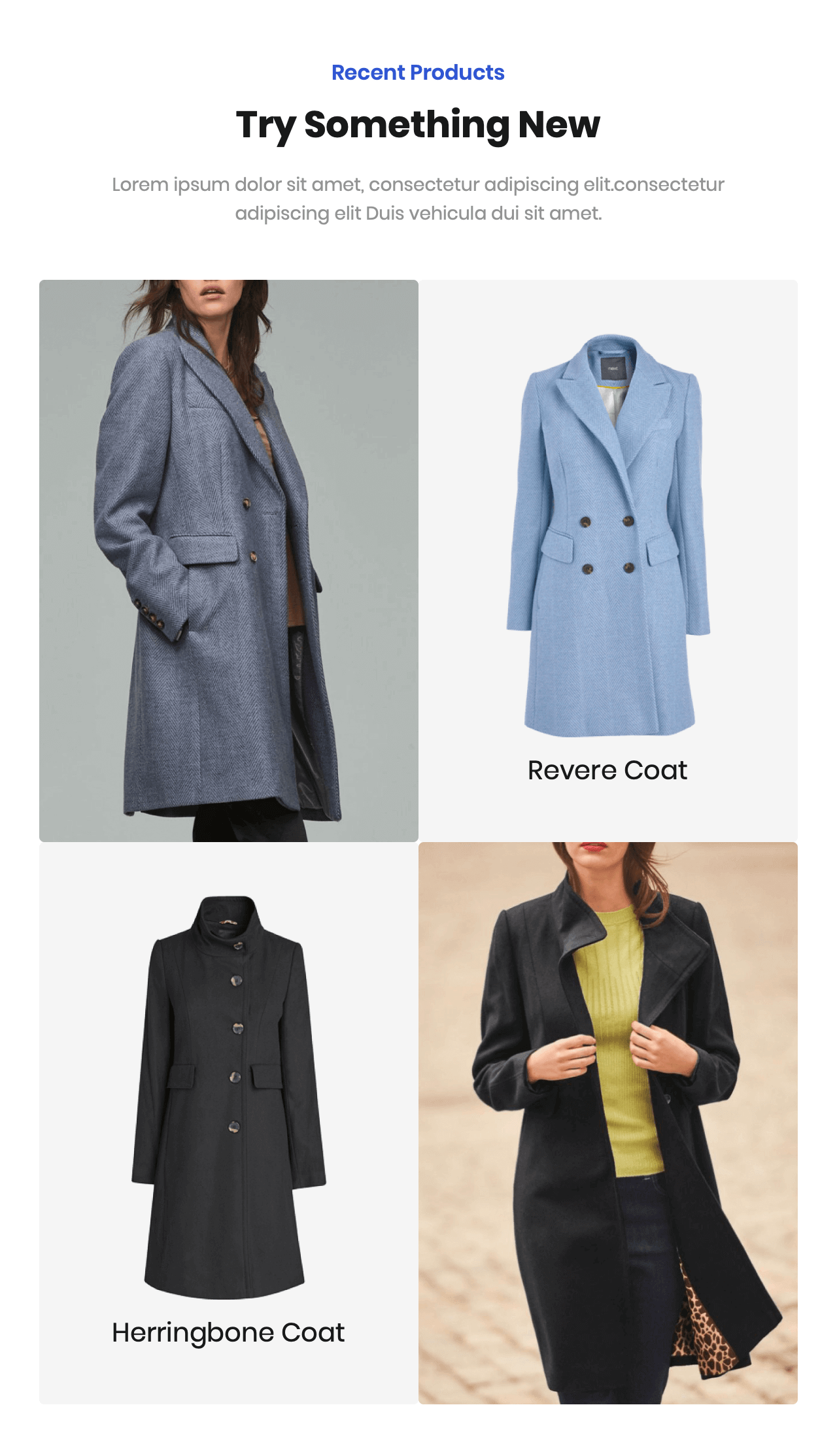Open the photo tile of model in blue coat

(228, 560)
